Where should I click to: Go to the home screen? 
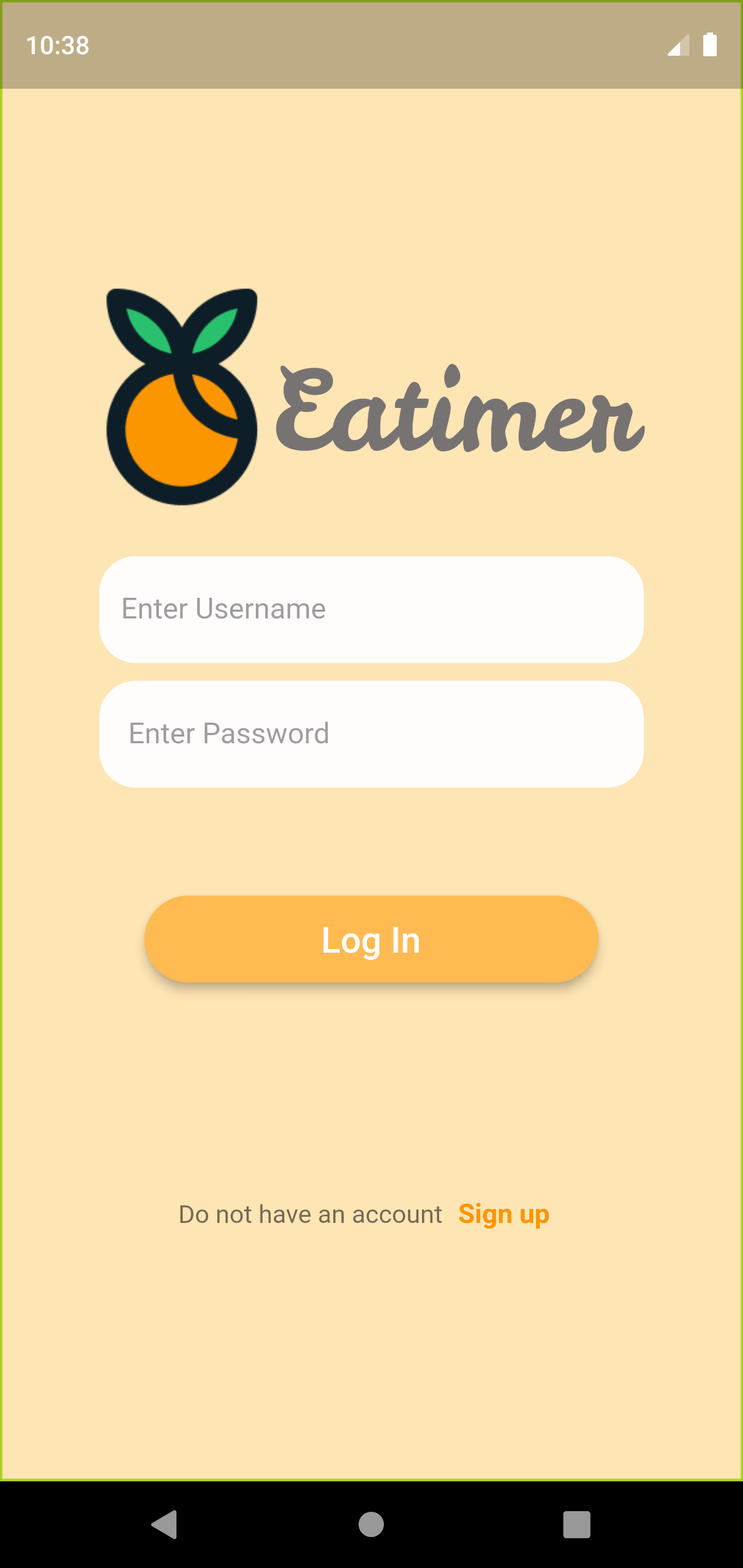coord(372,1525)
